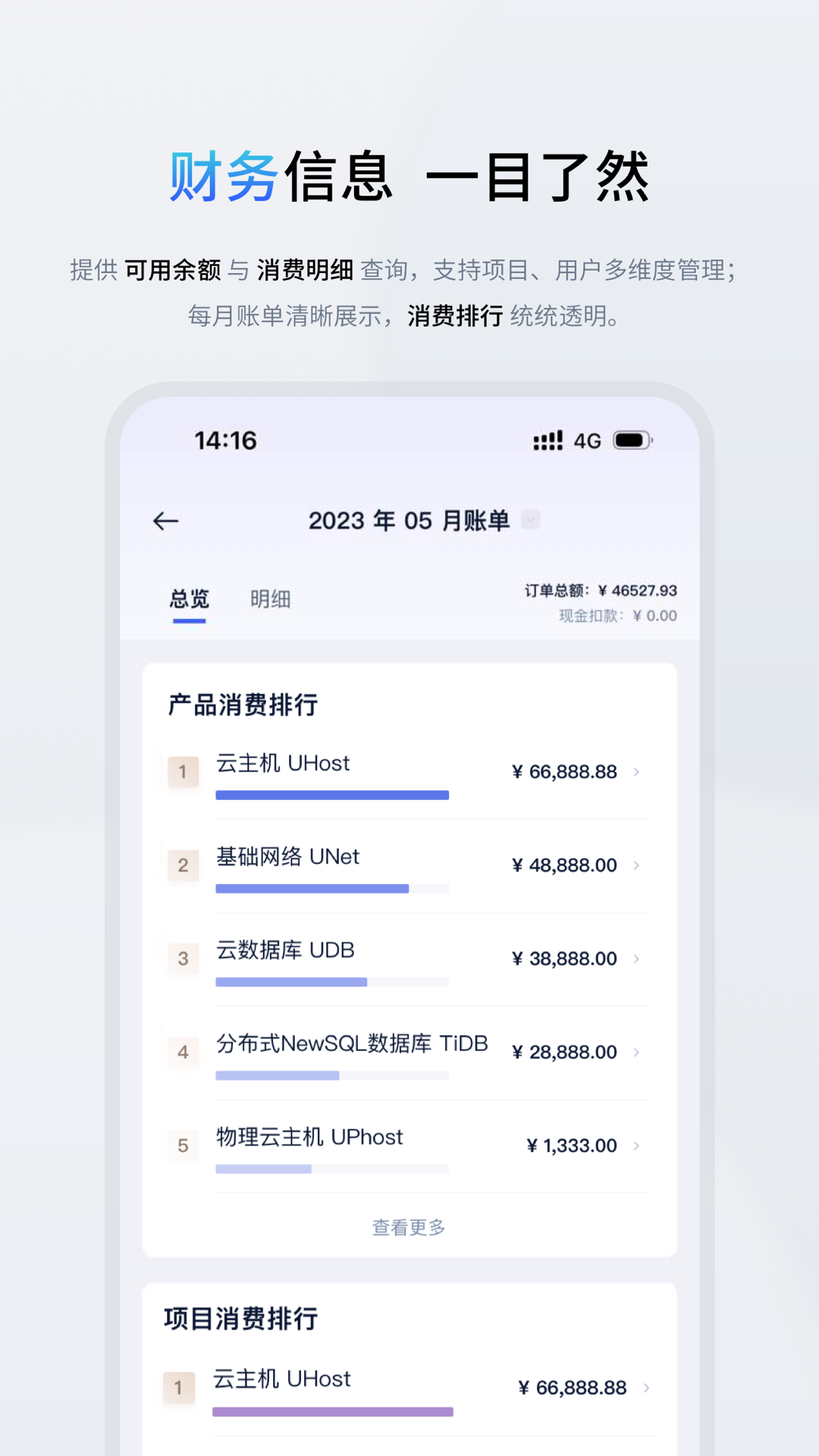This screenshot has width=819, height=1456.
Task: Click rank badge 1 beside 云主机 UHost
Action: tap(182, 771)
